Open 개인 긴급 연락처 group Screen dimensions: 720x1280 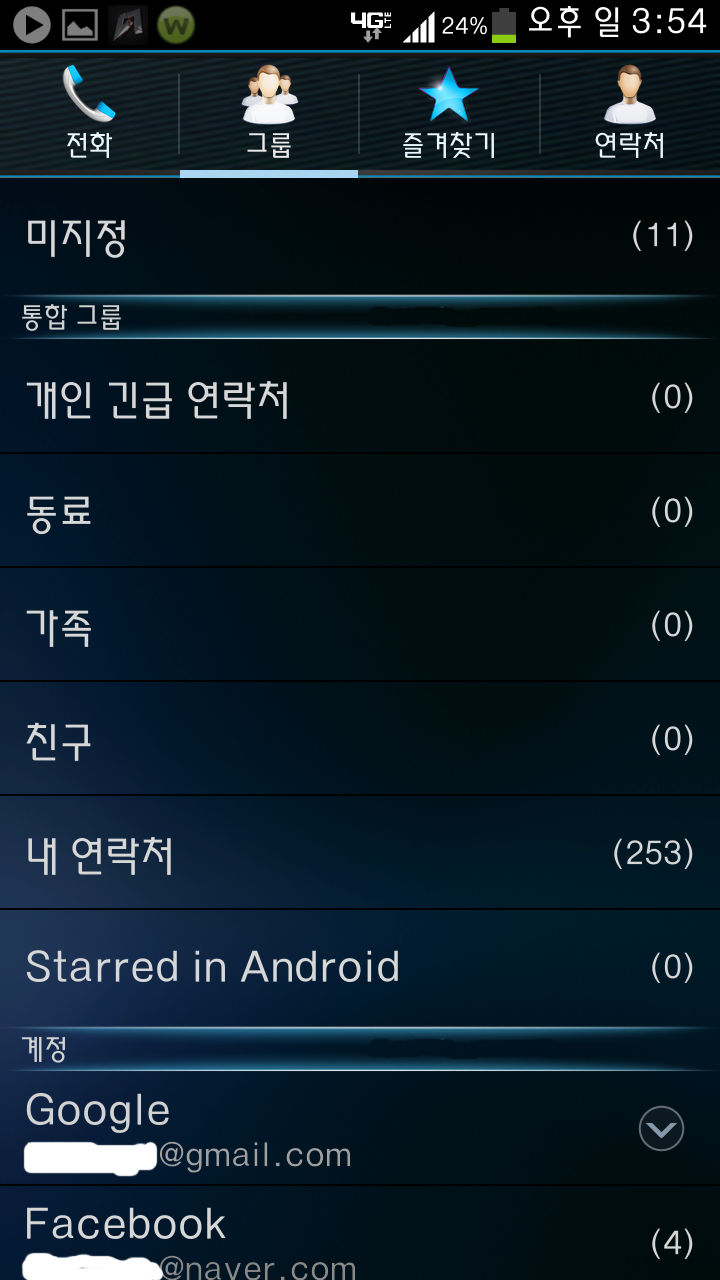click(360, 399)
